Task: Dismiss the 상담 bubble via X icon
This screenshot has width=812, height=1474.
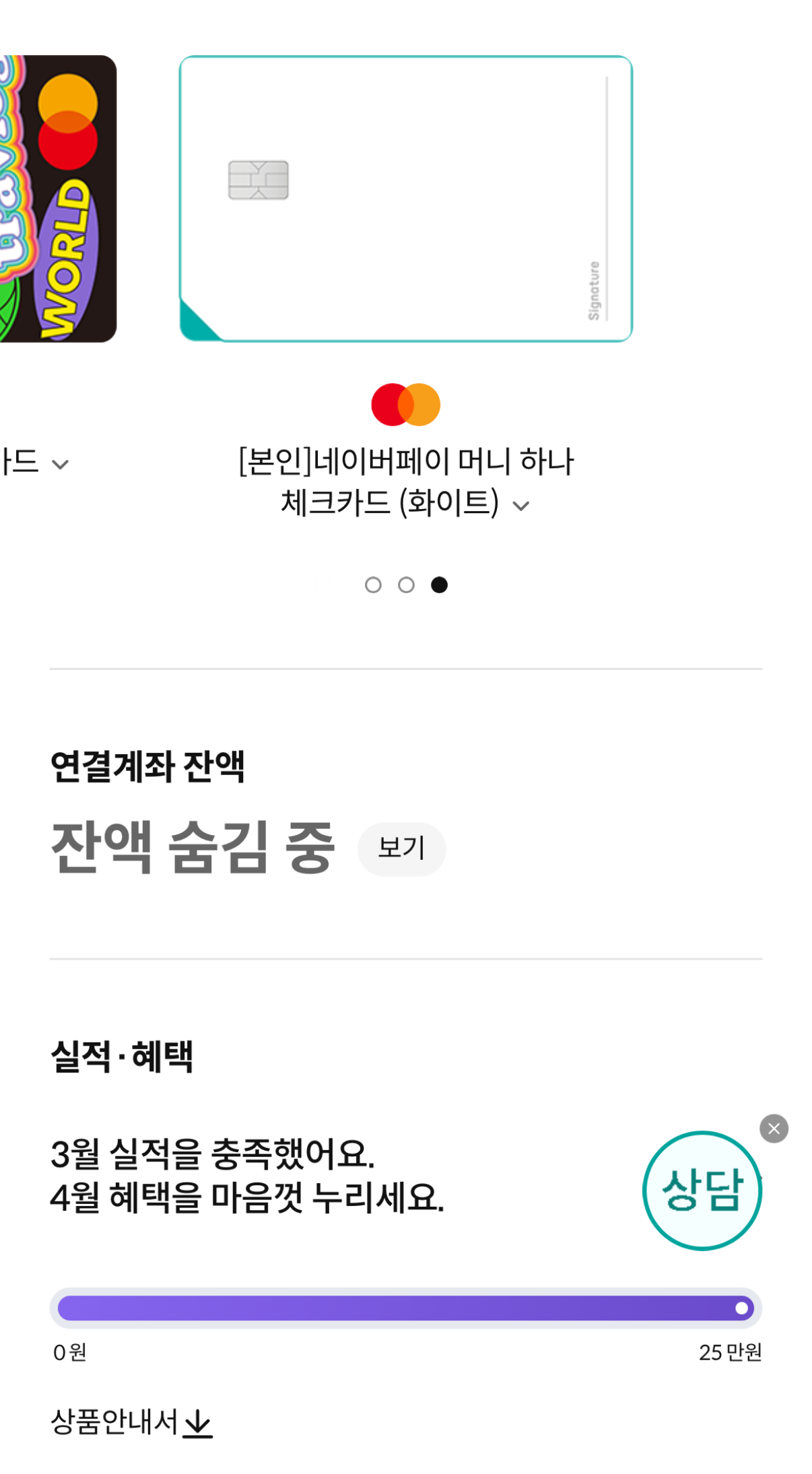Action: [772, 1129]
